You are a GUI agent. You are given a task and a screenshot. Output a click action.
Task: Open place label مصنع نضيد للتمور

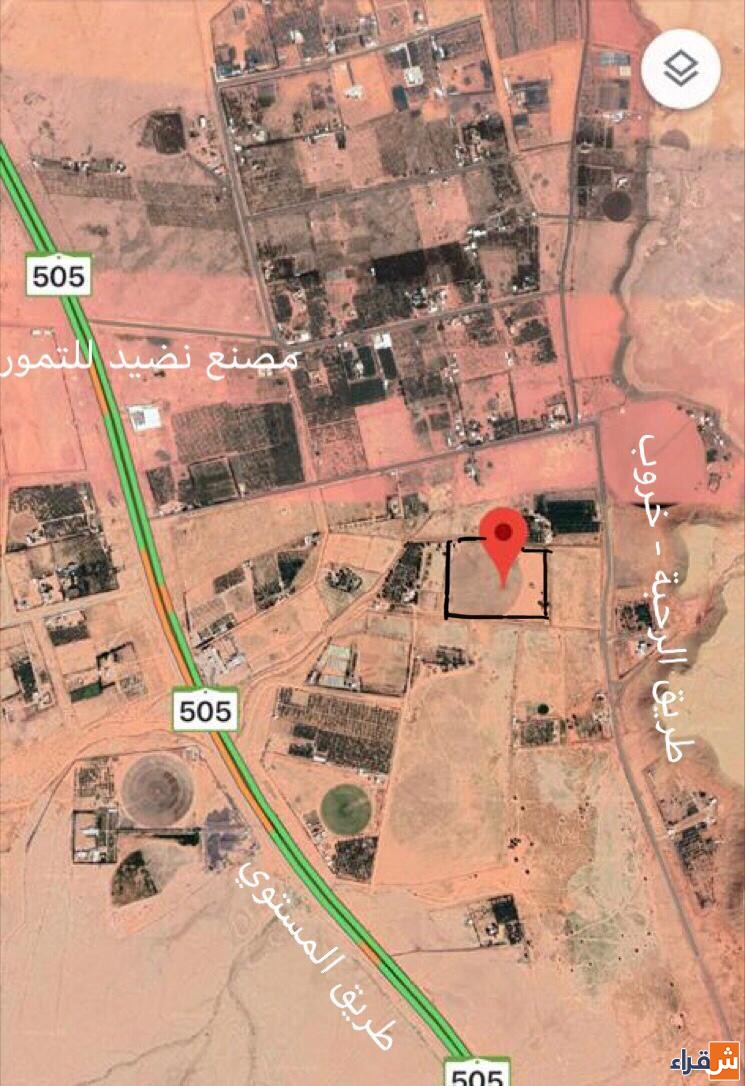149,359
